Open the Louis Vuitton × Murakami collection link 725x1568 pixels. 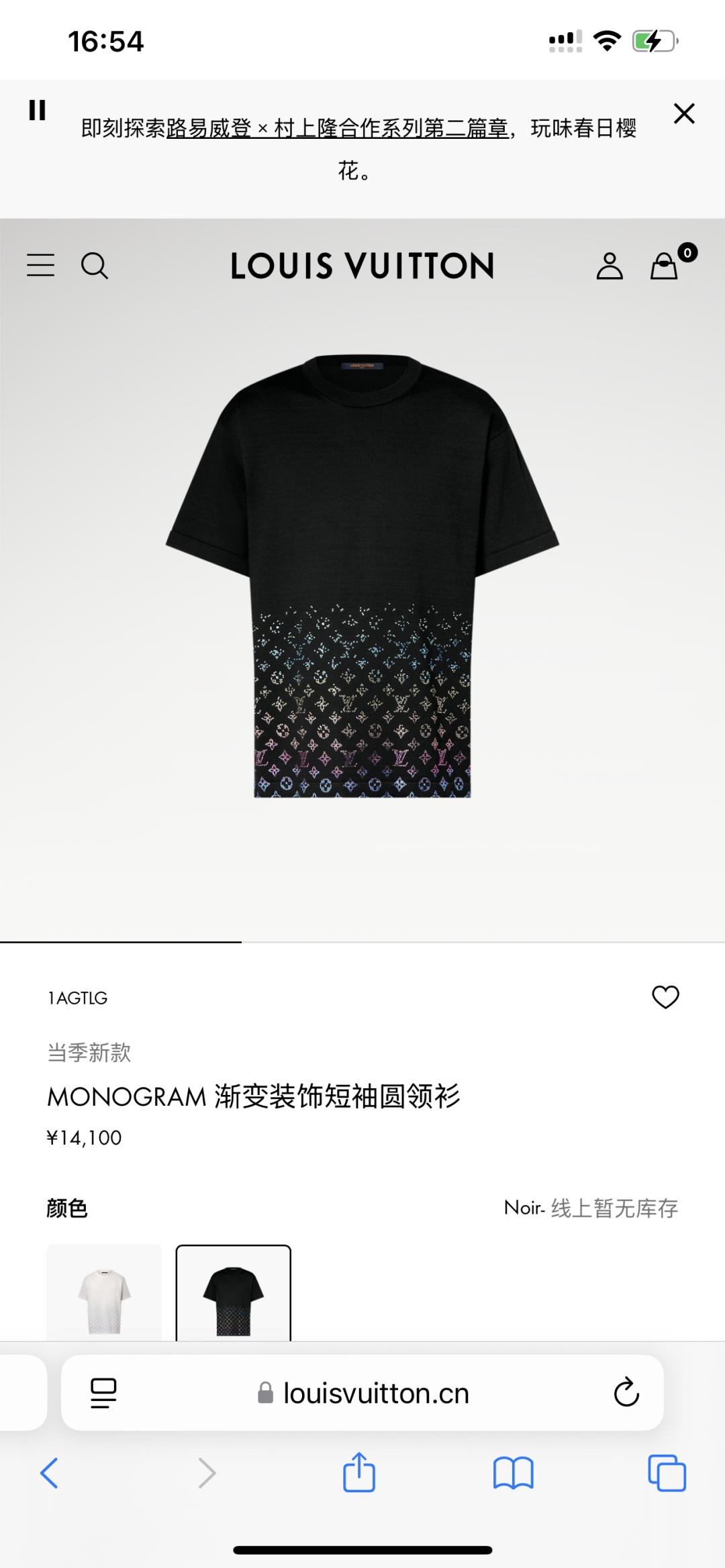click(338, 128)
